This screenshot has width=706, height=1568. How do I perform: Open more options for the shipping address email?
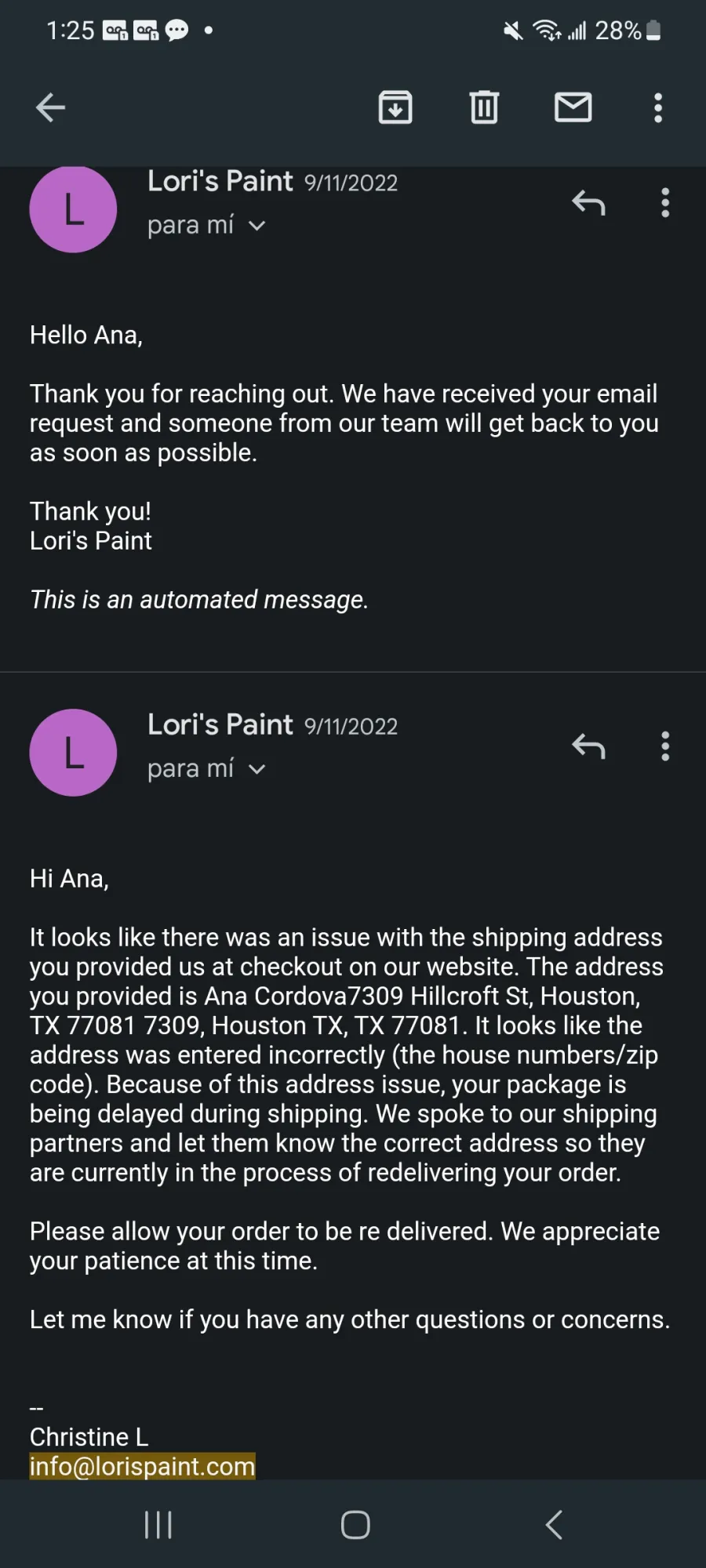[x=665, y=746]
